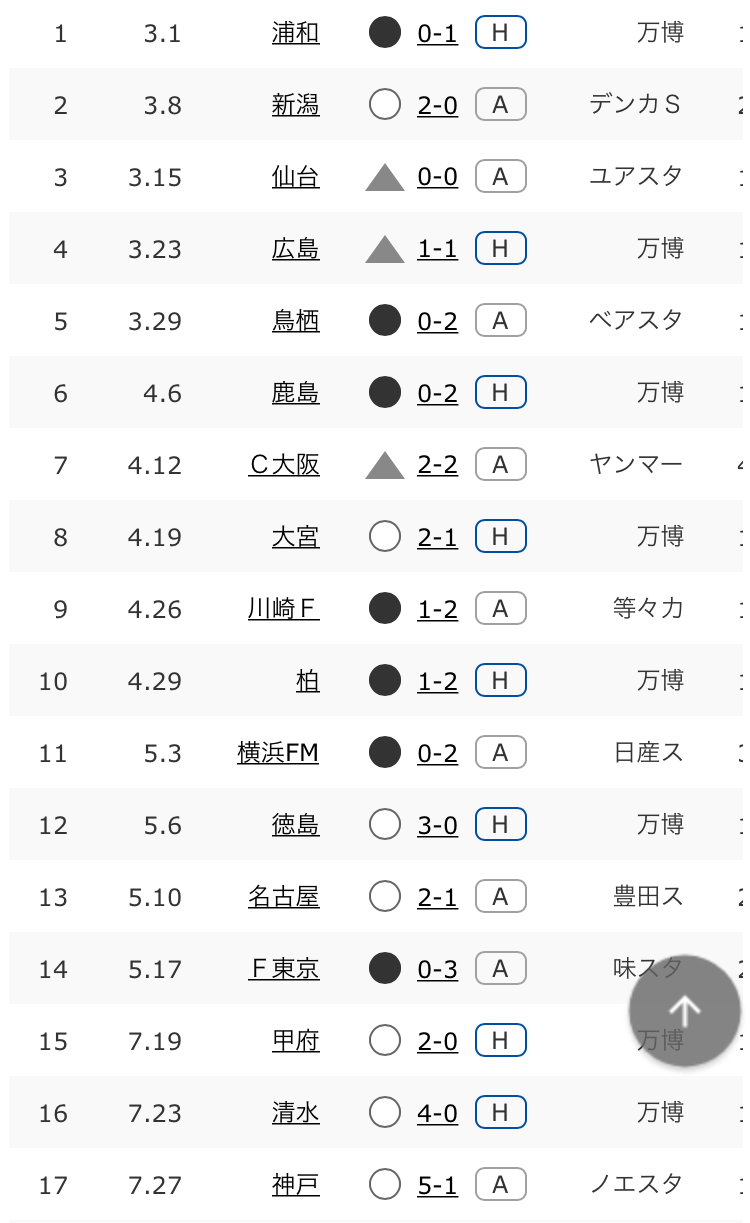
Task: Open the 0-1 score against 浦和
Action: click(x=437, y=33)
